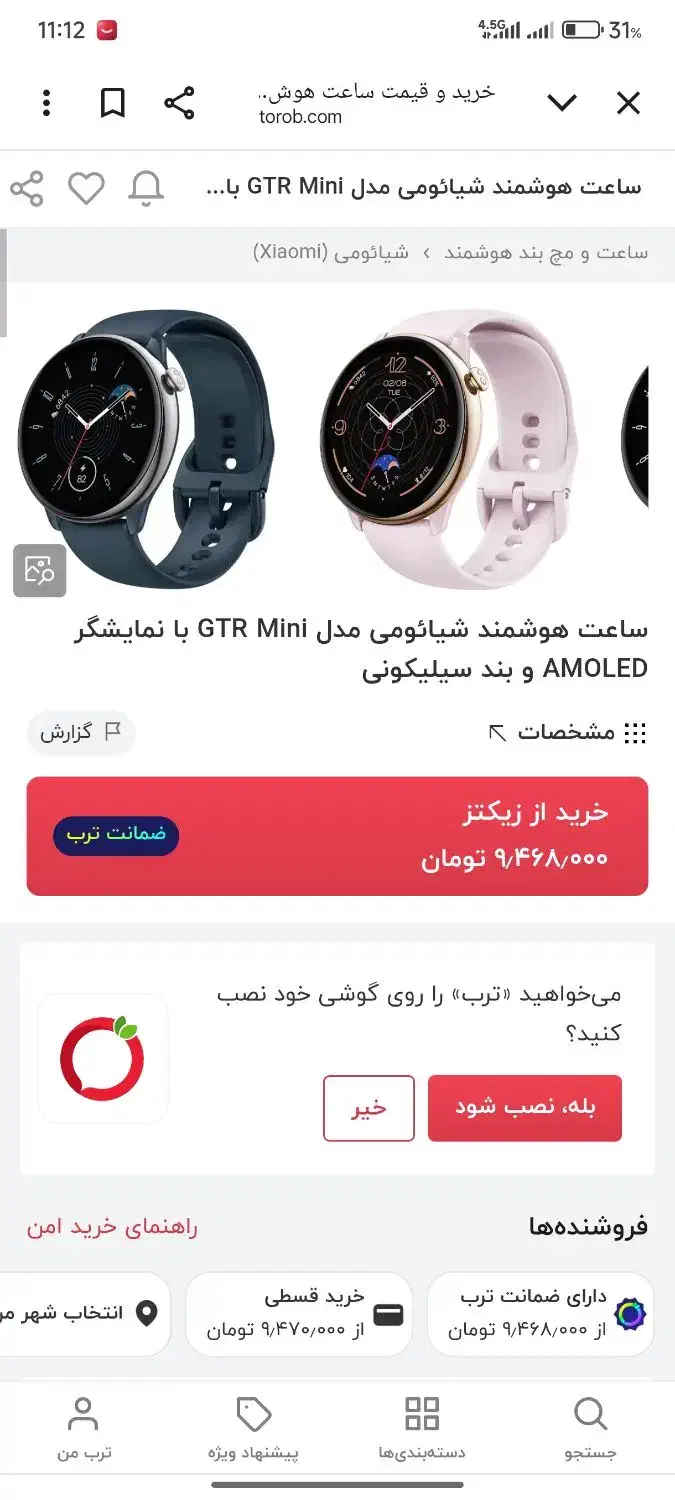Expand the browser chevron dropdown

[x=562, y=103]
